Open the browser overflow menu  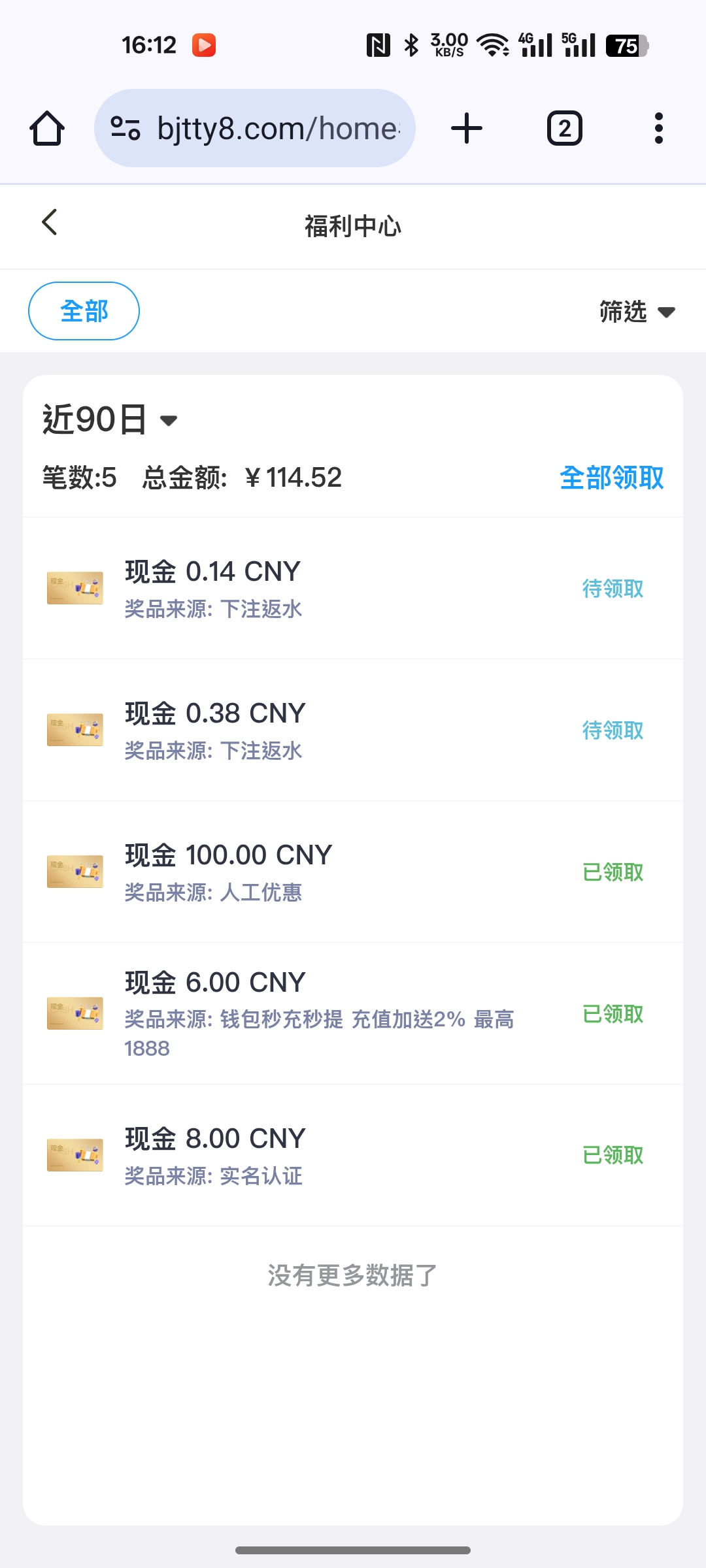(x=659, y=128)
